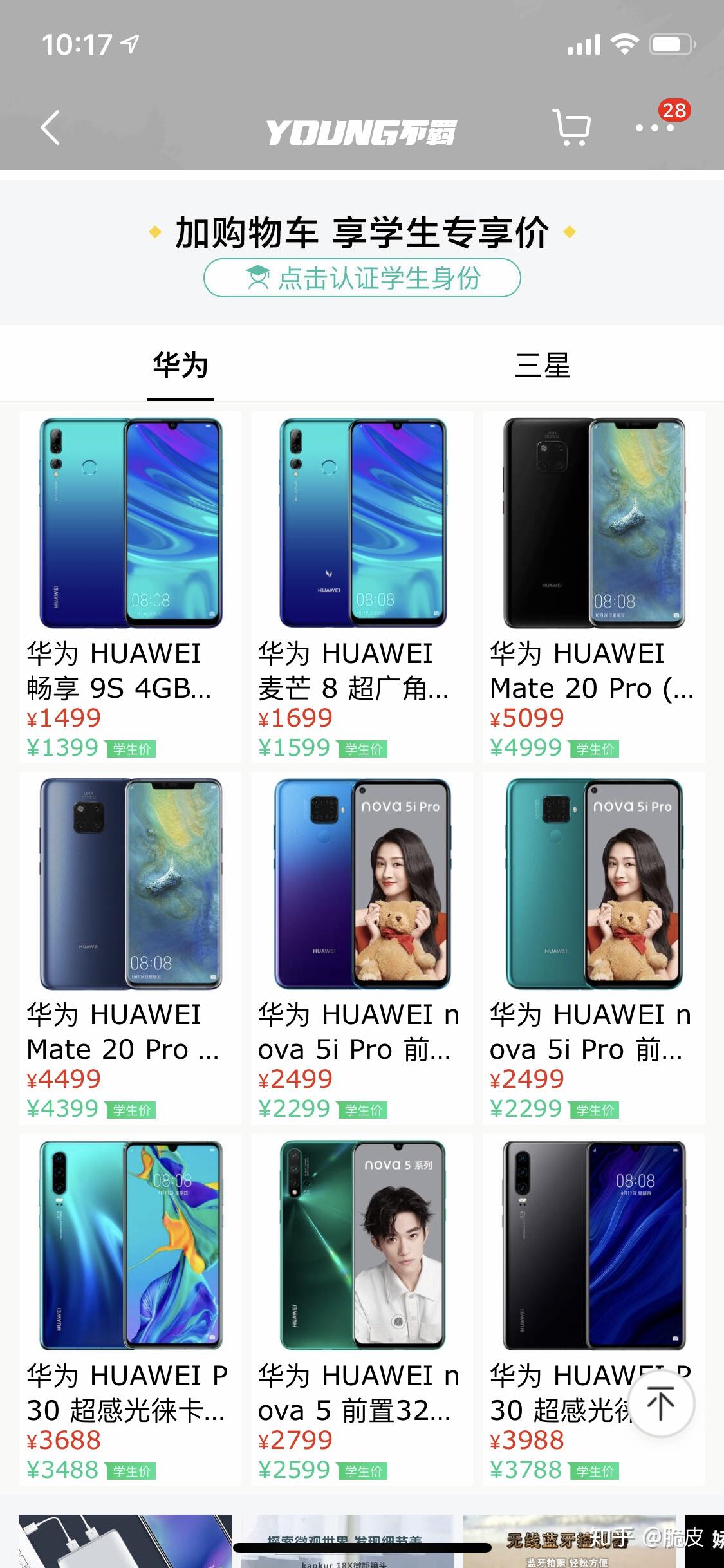Switch to the 三星 tab
The height and width of the screenshot is (1568, 724).
[543, 365]
